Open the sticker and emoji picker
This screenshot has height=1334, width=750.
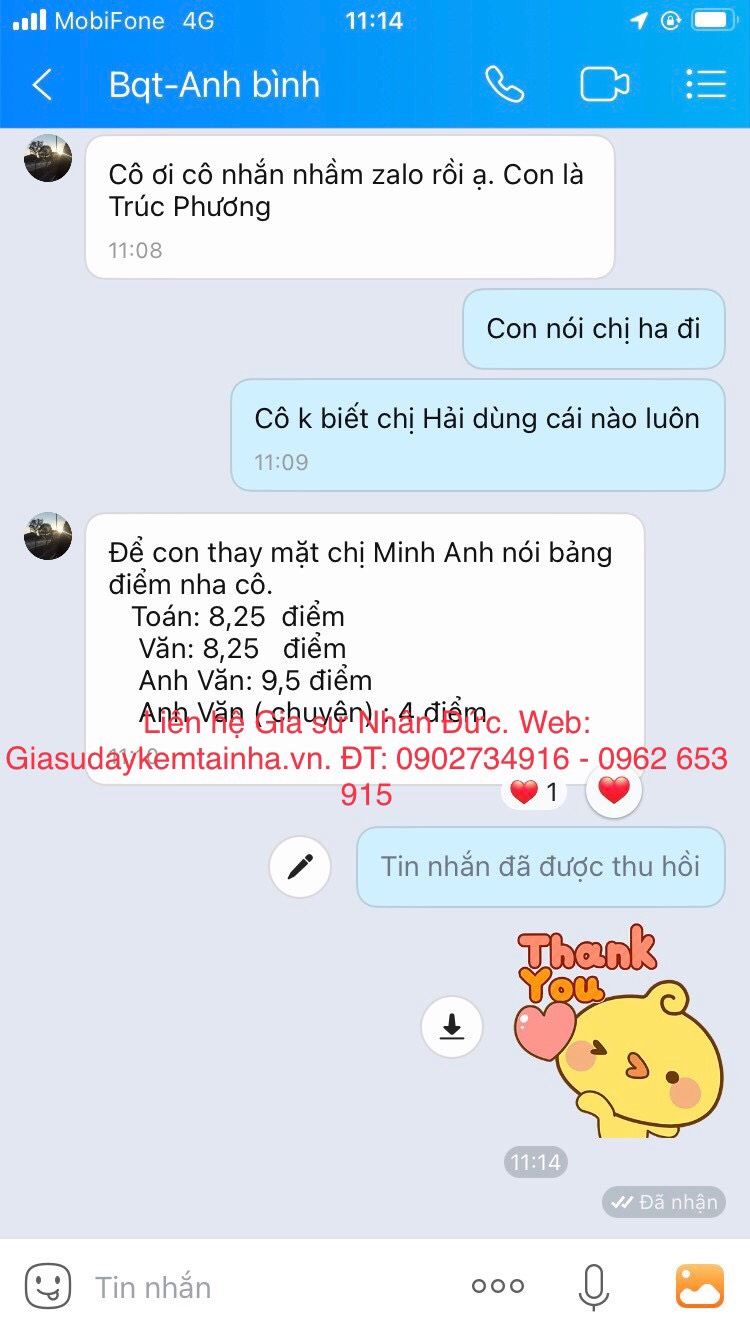[x=48, y=1287]
